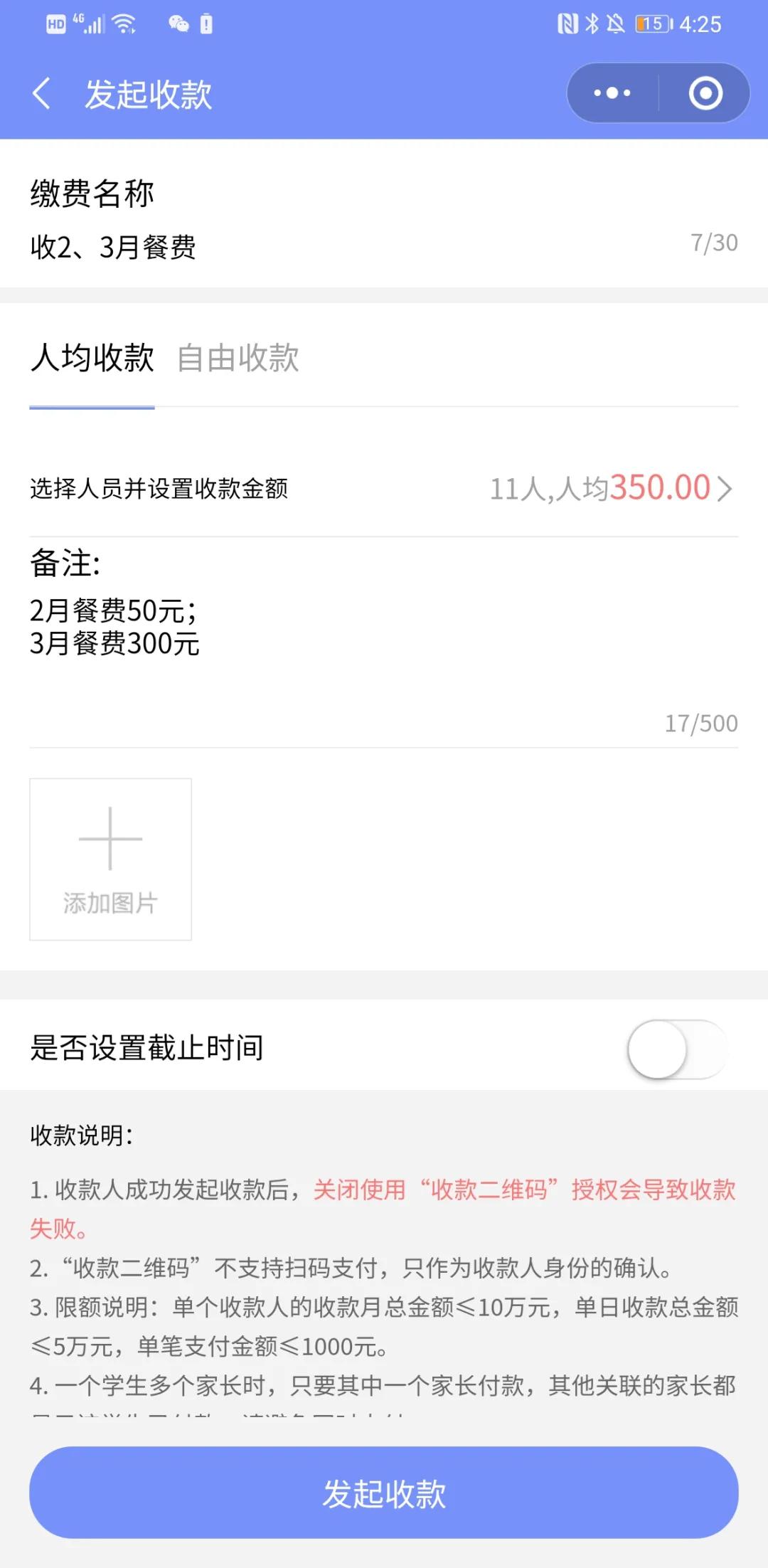Tap the Bluetooth icon in the status bar
This screenshot has height=1568, width=768.
[x=592, y=23]
